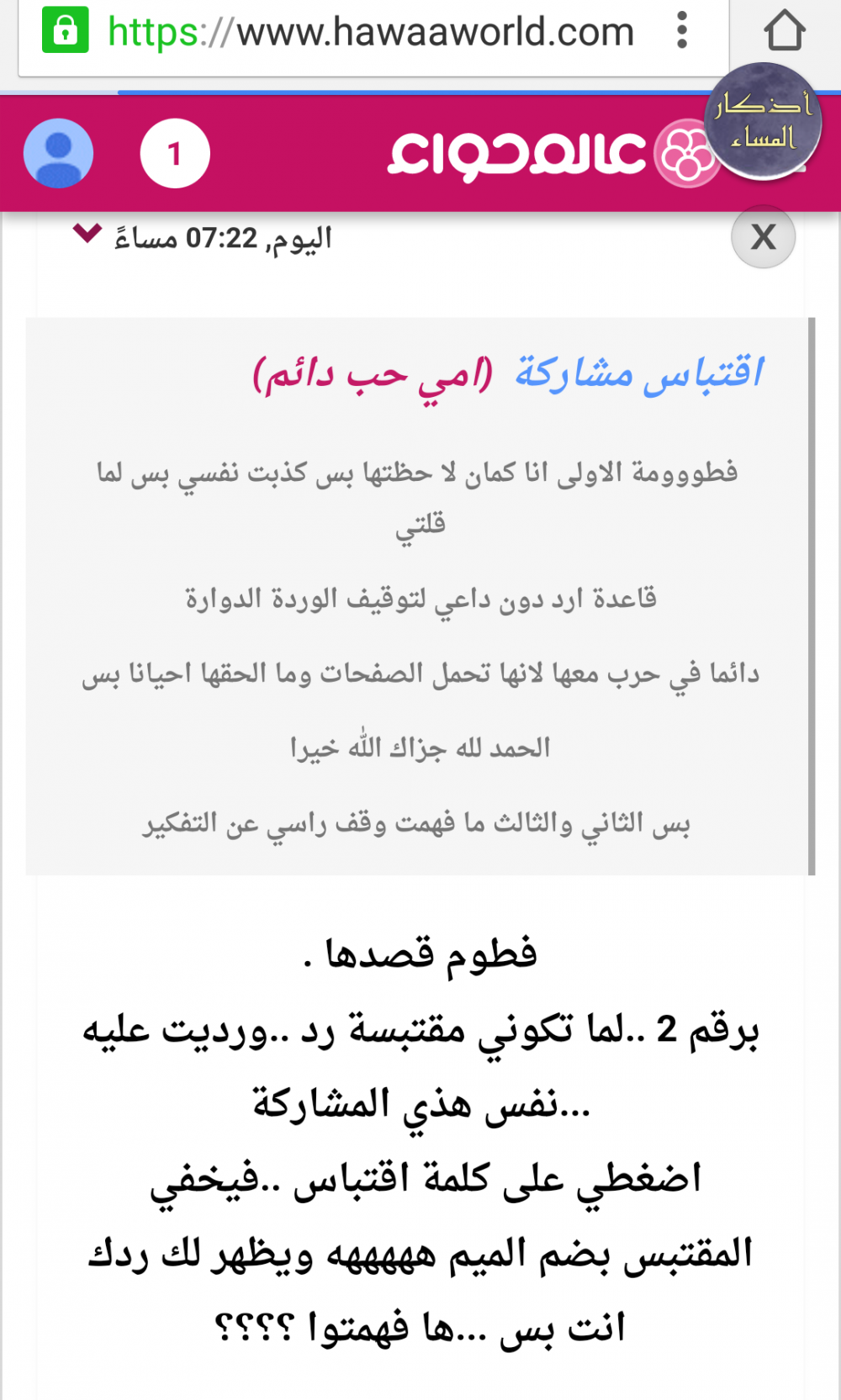Open the user profile avatar
This screenshot has height=1400, width=841.
tap(58, 153)
